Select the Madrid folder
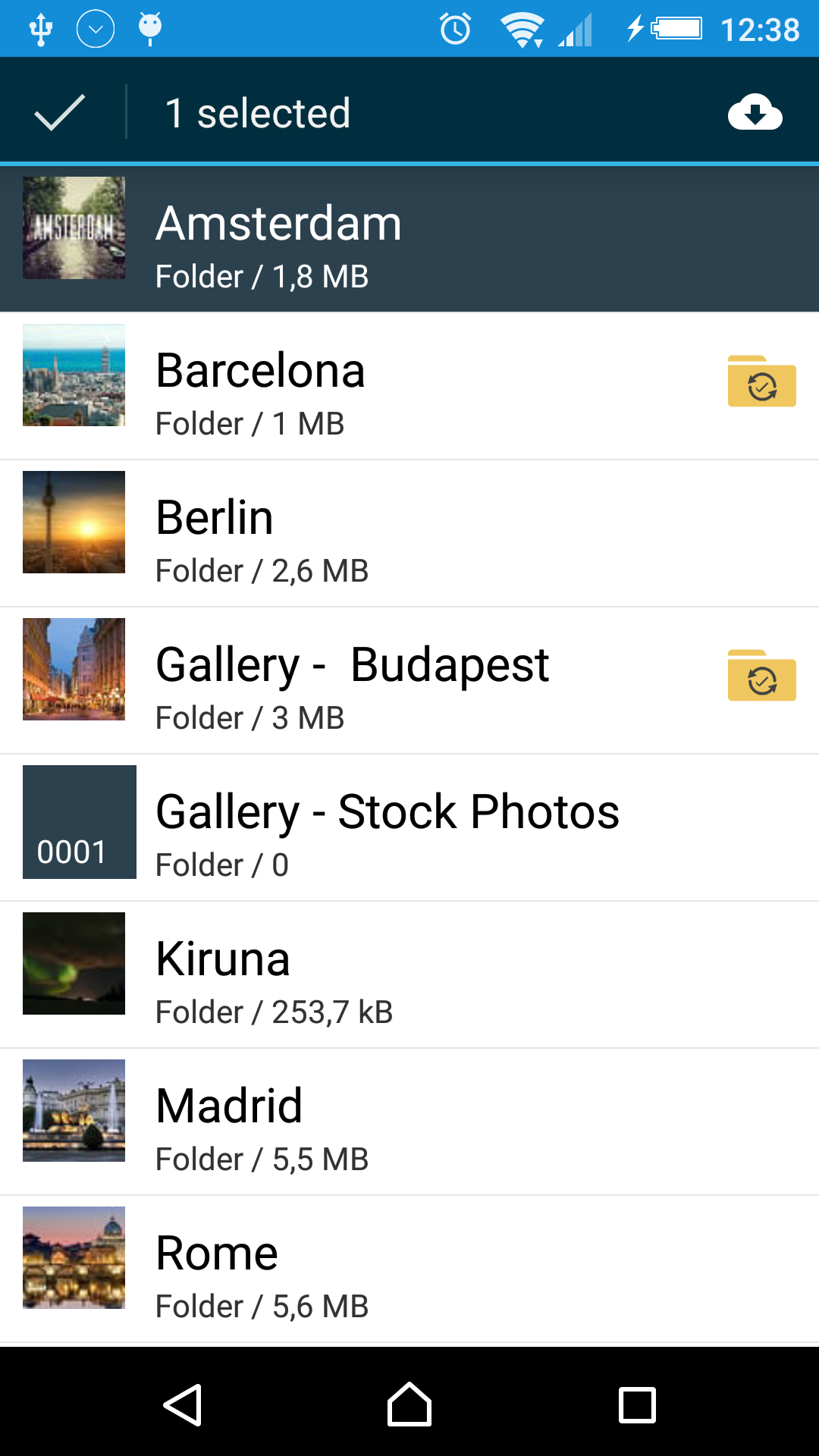The image size is (819, 1456). [409, 1122]
